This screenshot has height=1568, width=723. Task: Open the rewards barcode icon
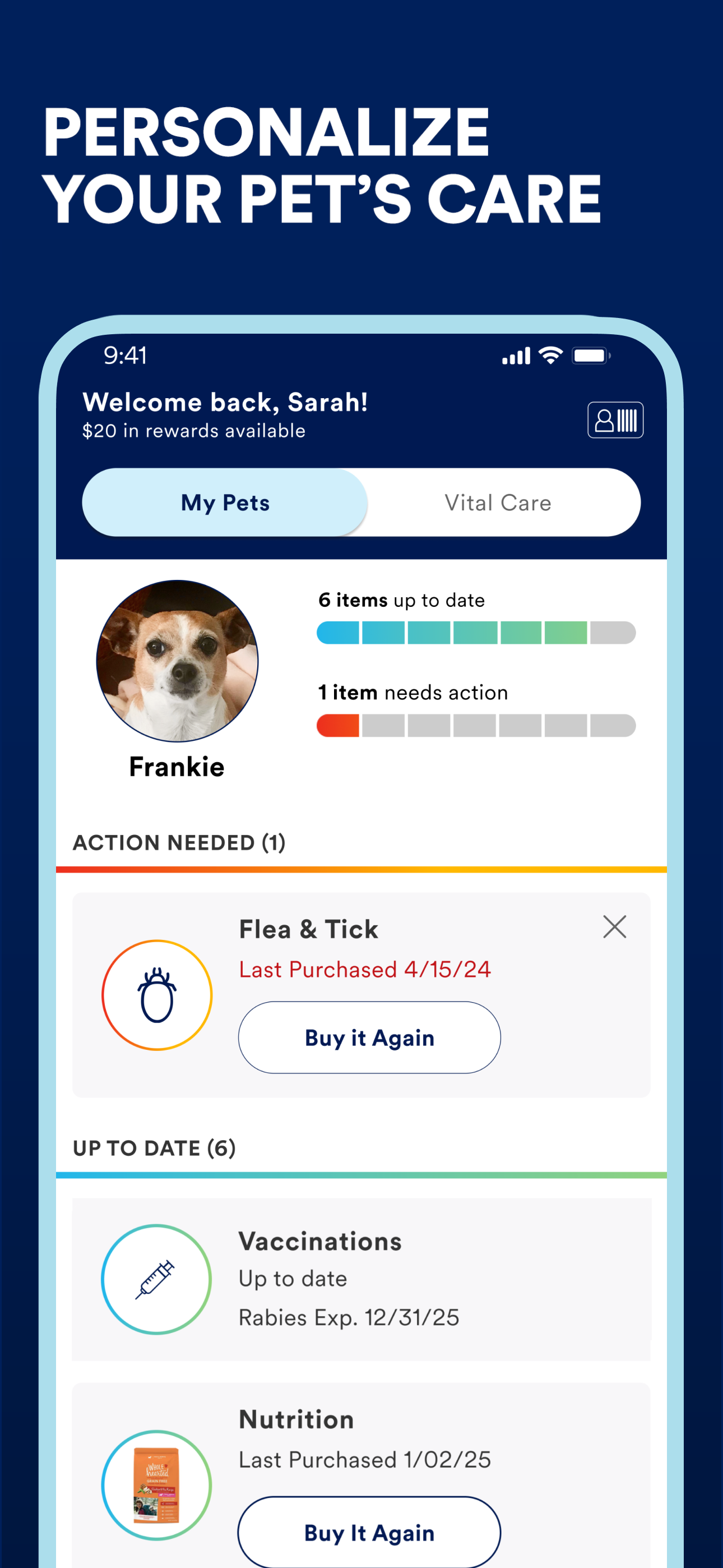628,418
